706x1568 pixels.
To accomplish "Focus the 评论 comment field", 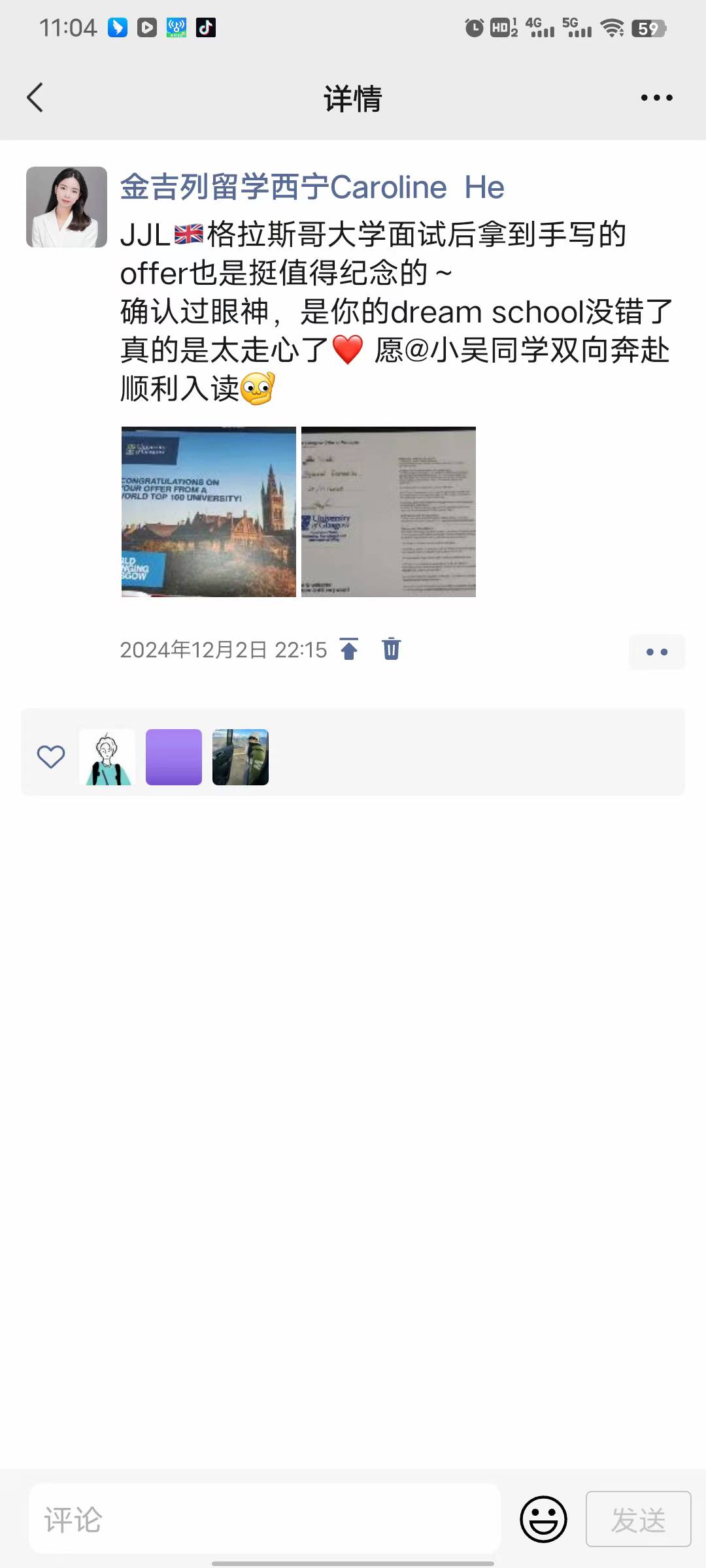I will 265,1520.
